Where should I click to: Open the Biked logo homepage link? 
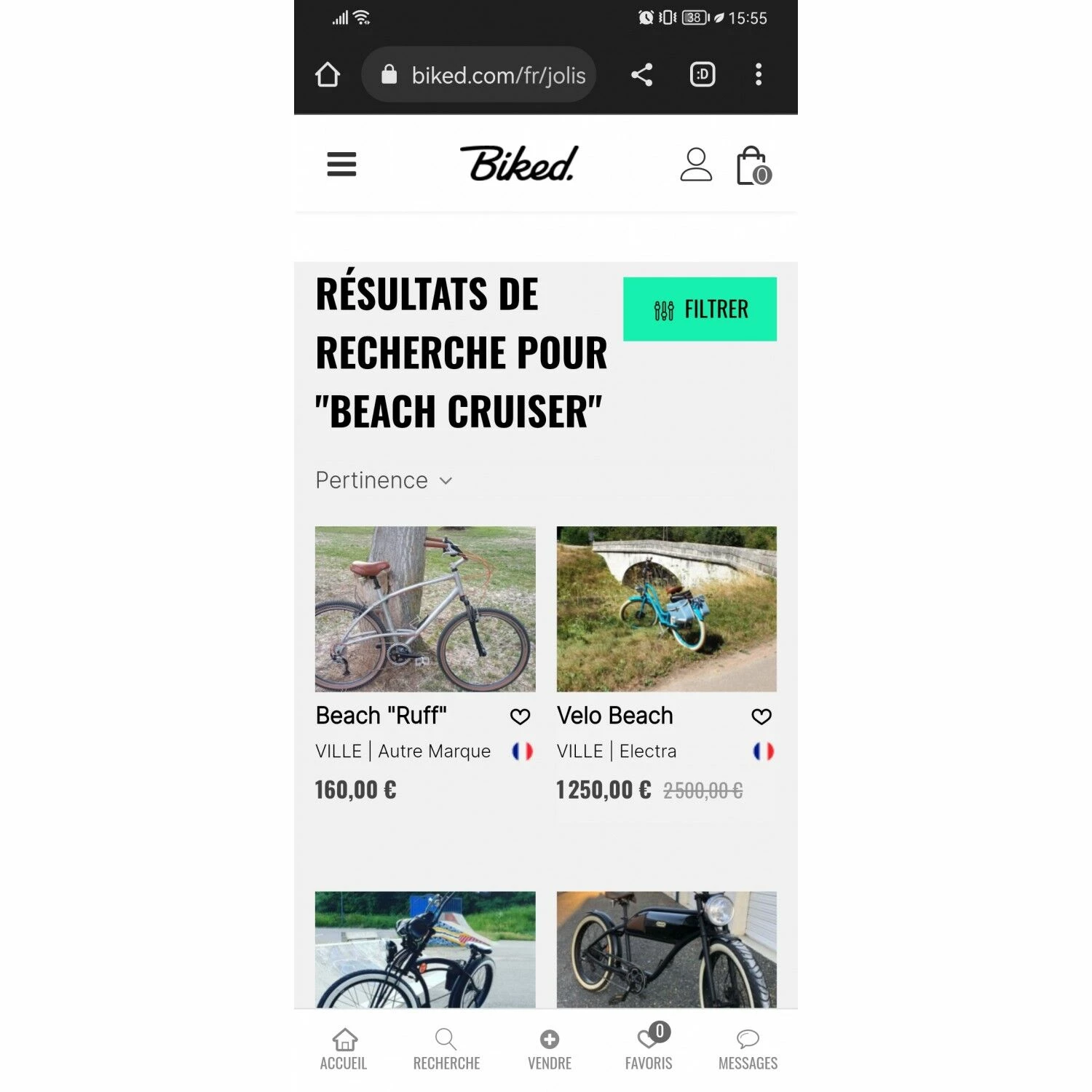click(519, 164)
